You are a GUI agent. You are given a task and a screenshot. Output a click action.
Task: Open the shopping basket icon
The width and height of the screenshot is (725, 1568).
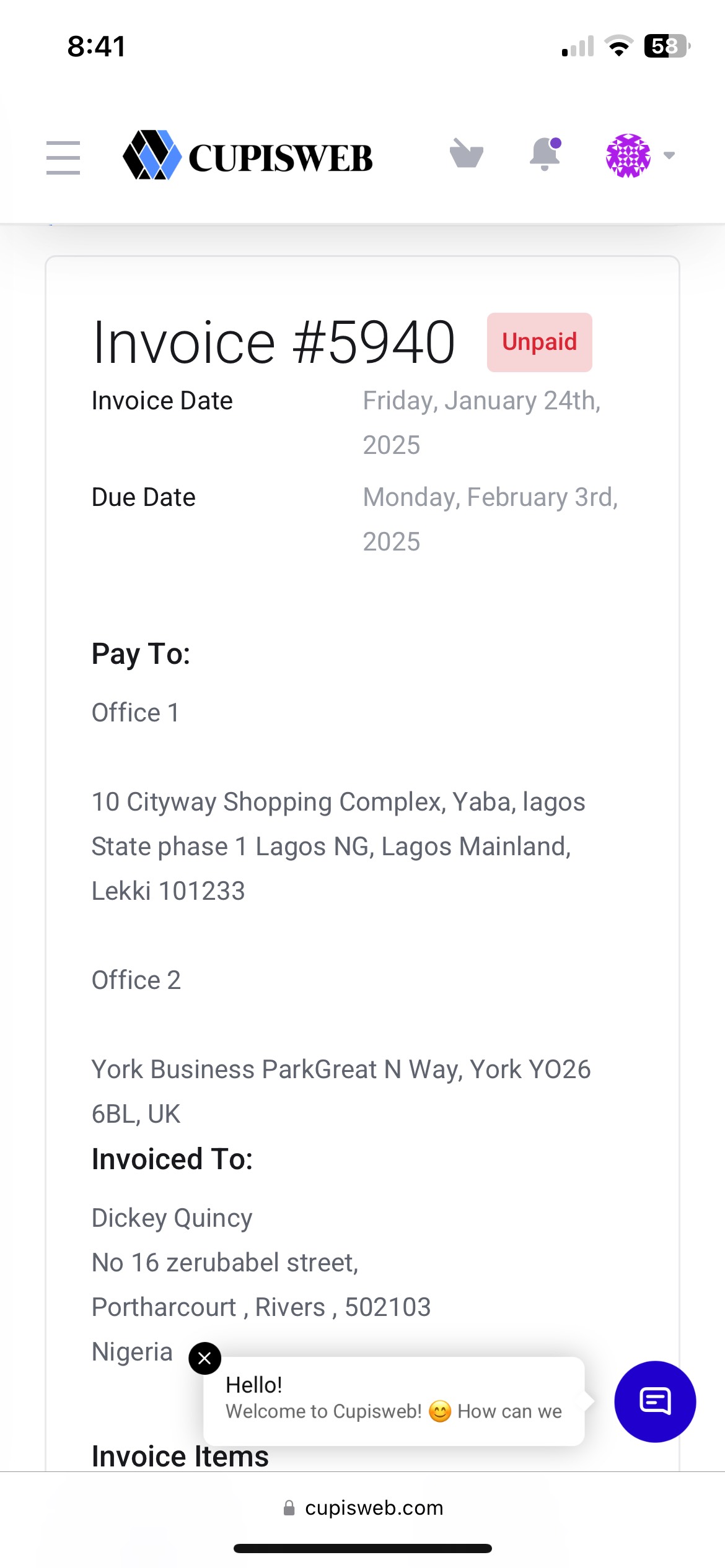coord(467,154)
